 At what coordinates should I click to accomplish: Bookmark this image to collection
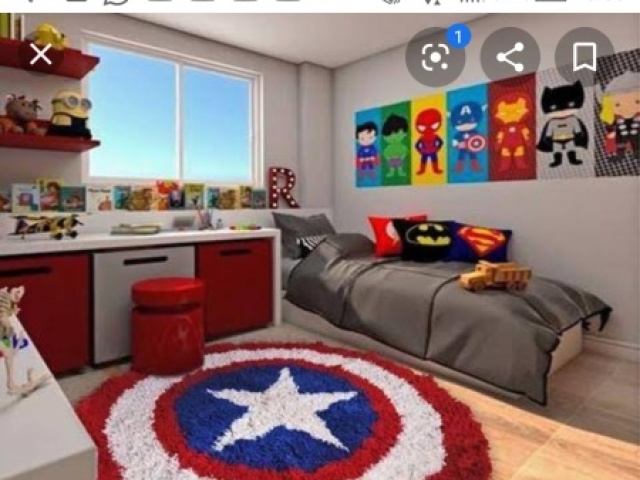click(585, 57)
